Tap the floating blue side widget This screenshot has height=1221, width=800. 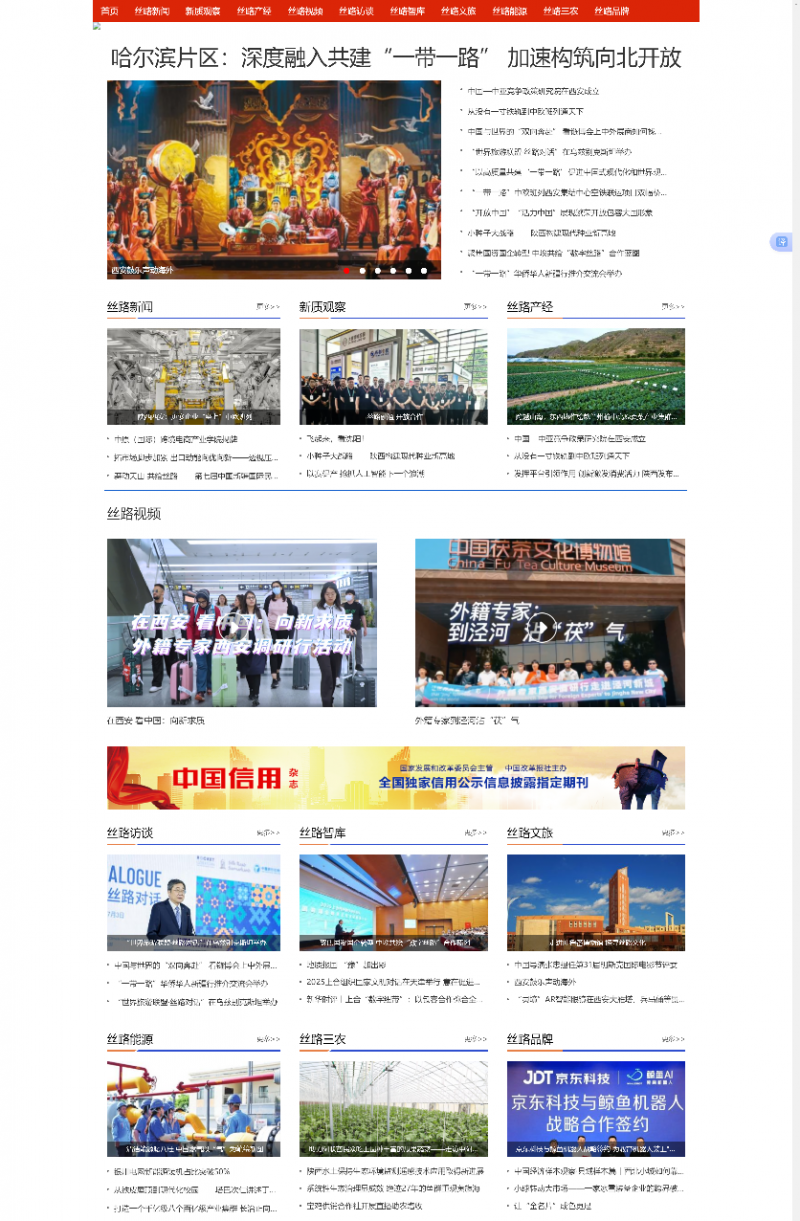pos(781,242)
